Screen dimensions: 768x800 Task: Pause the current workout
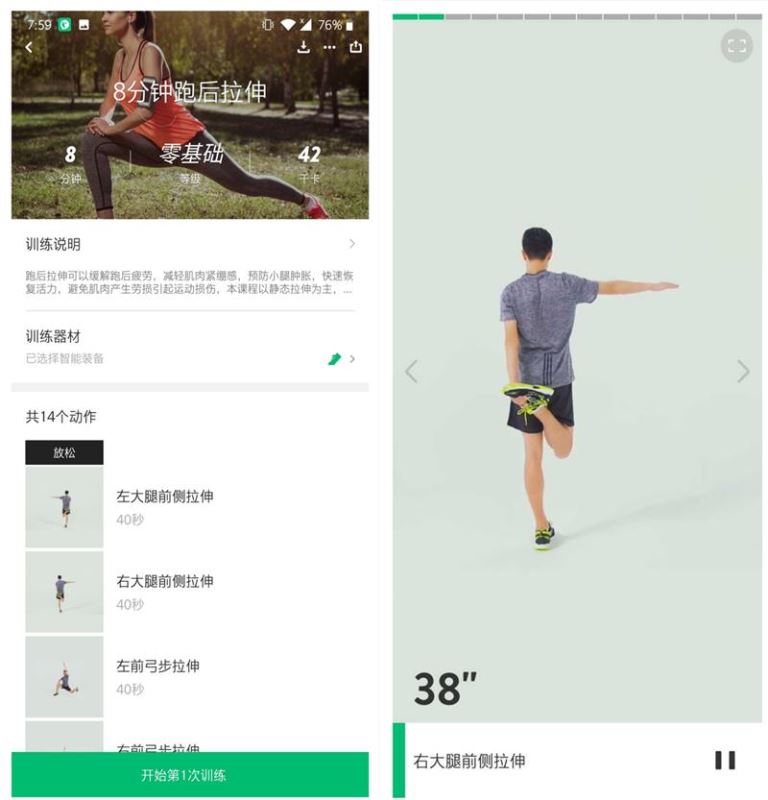pos(725,760)
